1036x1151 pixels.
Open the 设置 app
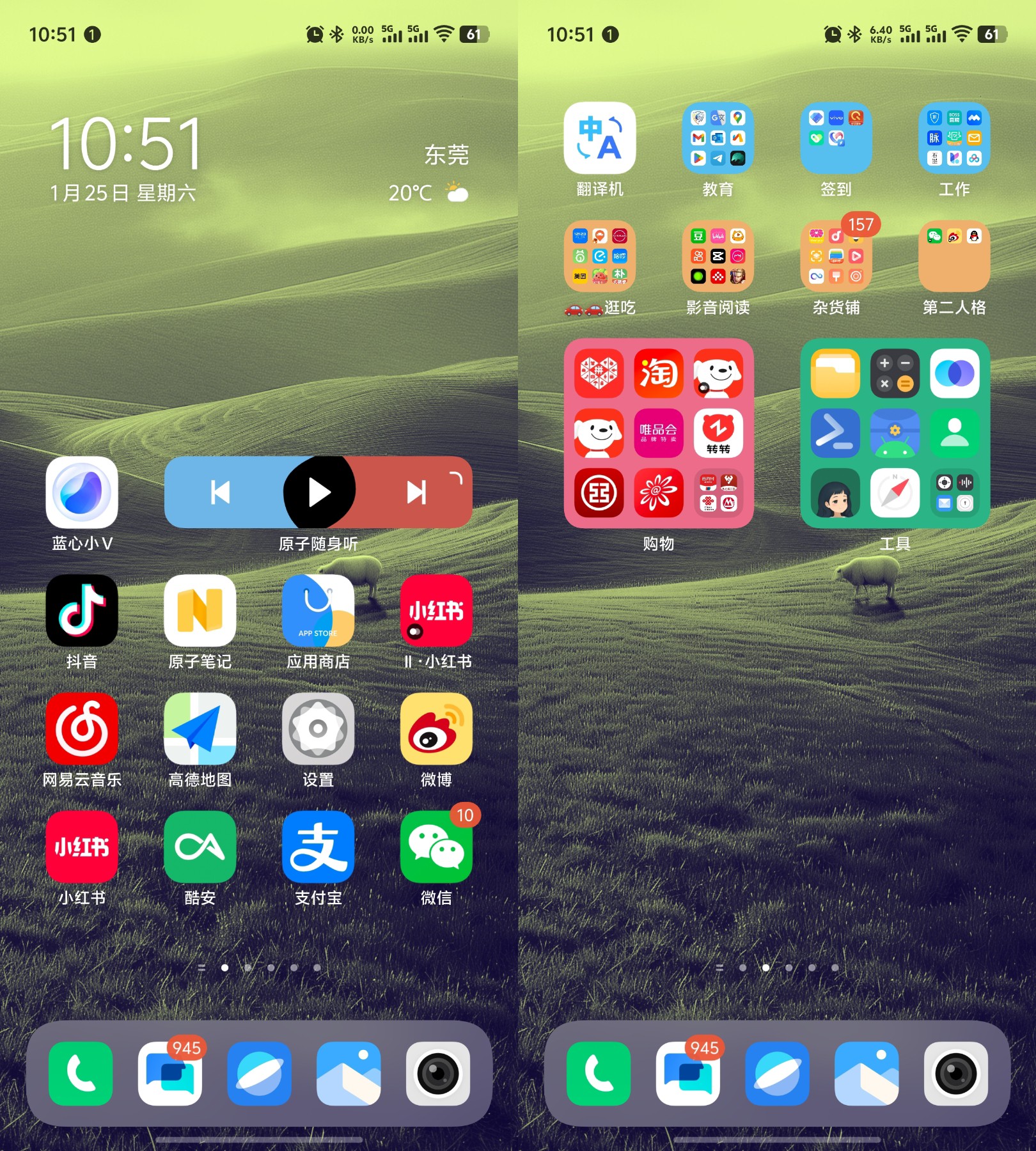318,729
